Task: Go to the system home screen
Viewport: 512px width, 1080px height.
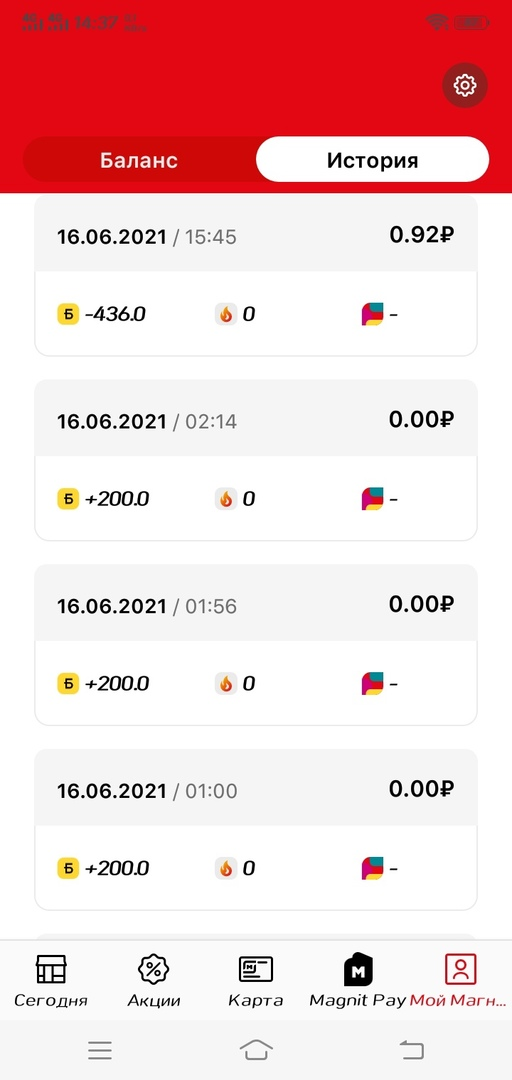Action: (256, 1050)
